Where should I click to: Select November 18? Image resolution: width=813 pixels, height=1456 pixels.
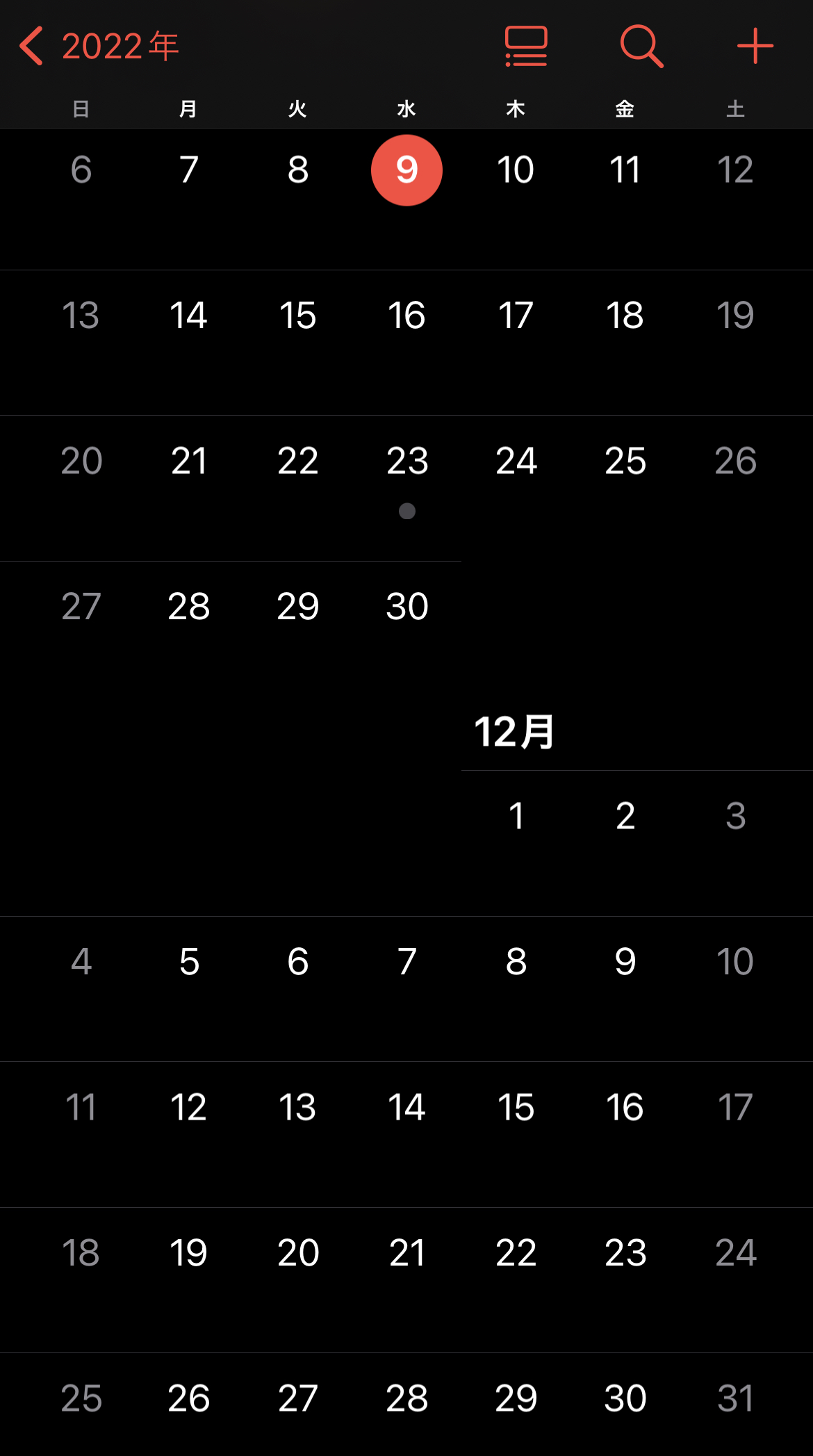(x=625, y=316)
